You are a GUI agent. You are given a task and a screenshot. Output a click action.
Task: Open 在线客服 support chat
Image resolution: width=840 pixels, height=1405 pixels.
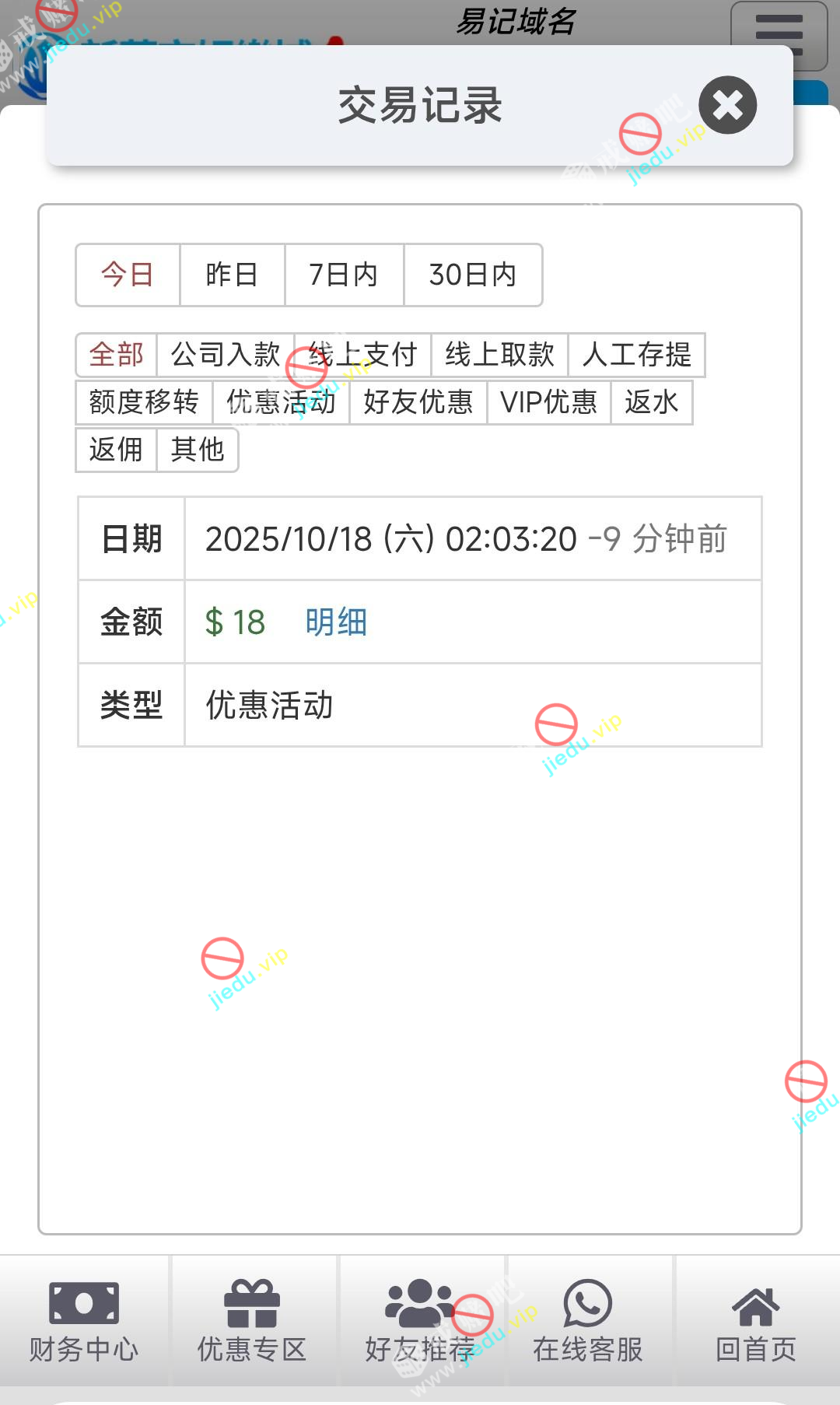(x=588, y=1321)
